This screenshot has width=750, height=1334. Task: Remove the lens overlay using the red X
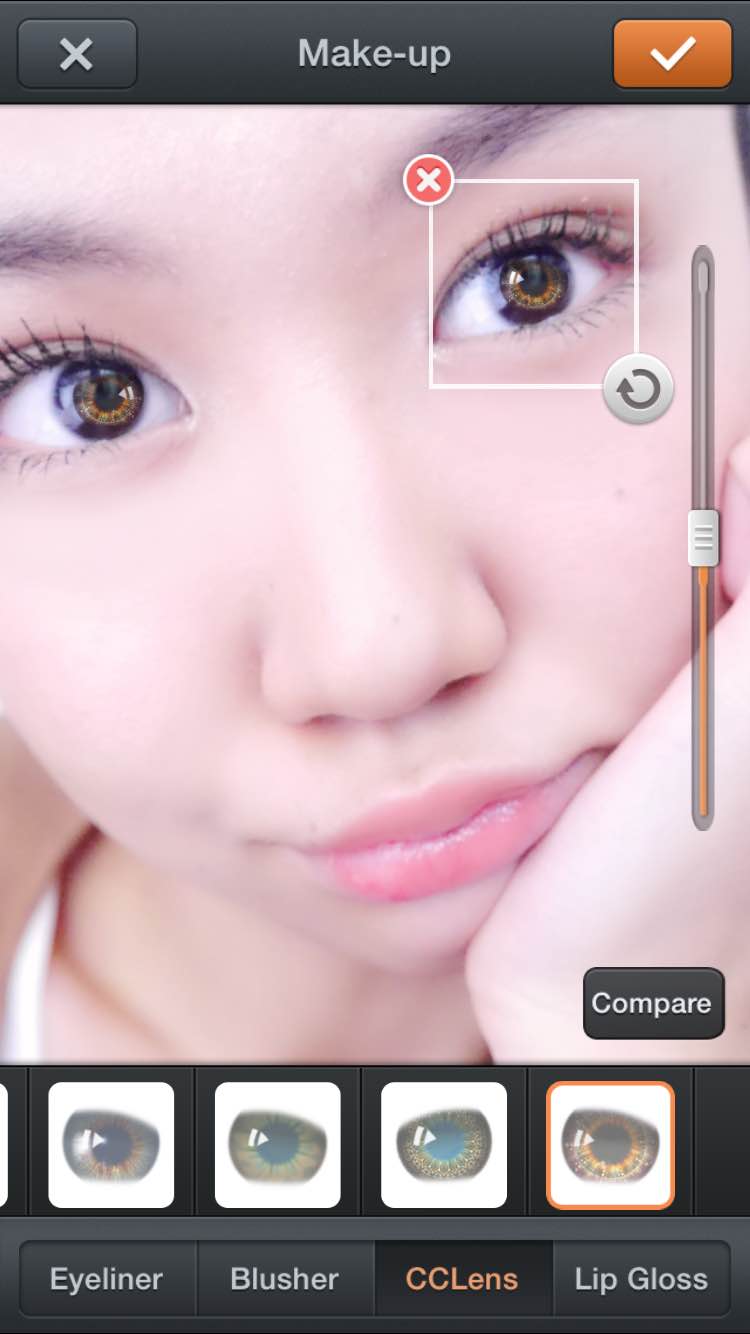pyautogui.click(x=429, y=181)
